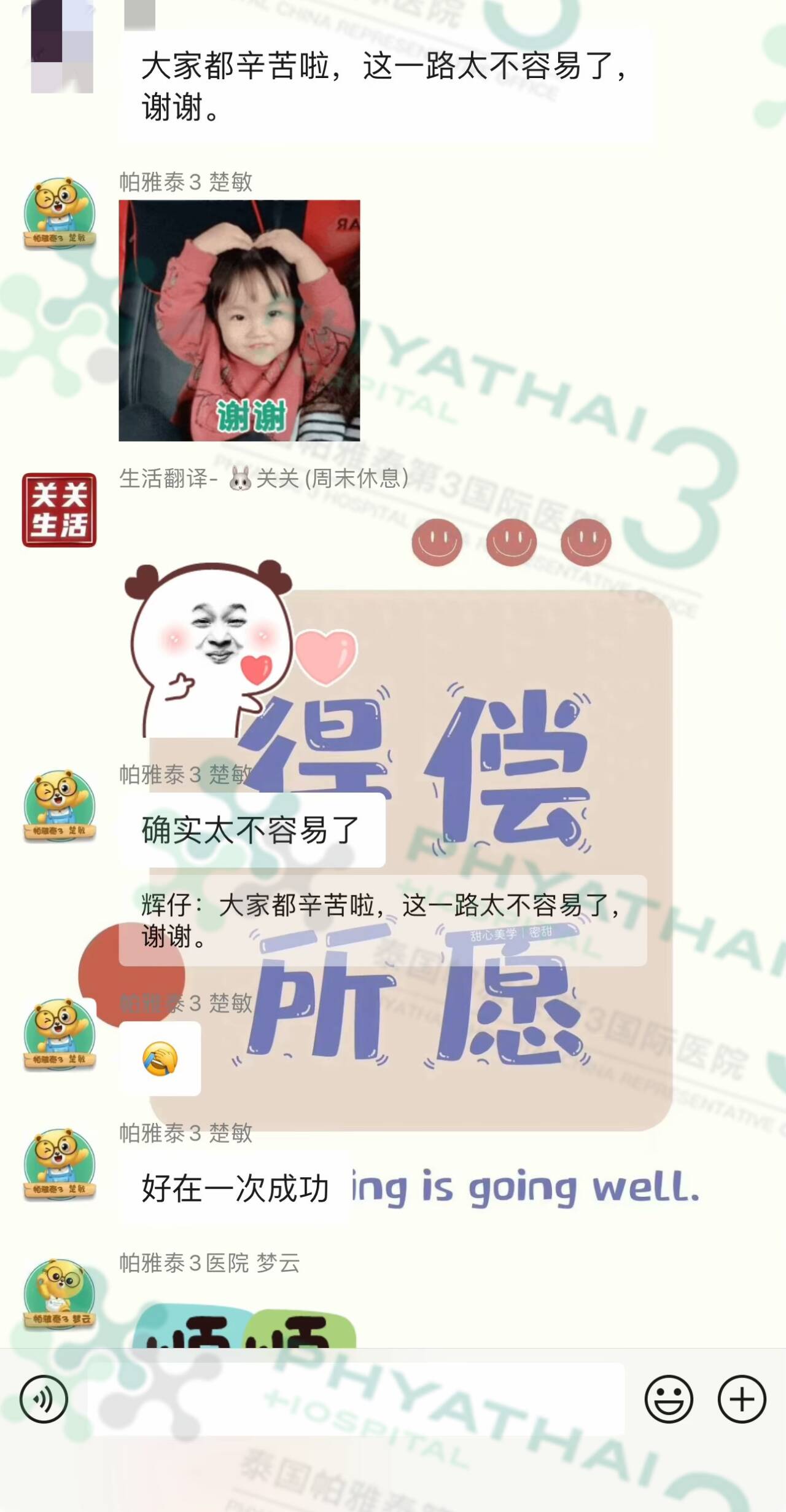The image size is (786, 1512).
Task: Focus the message text field
Action: click(356, 1399)
